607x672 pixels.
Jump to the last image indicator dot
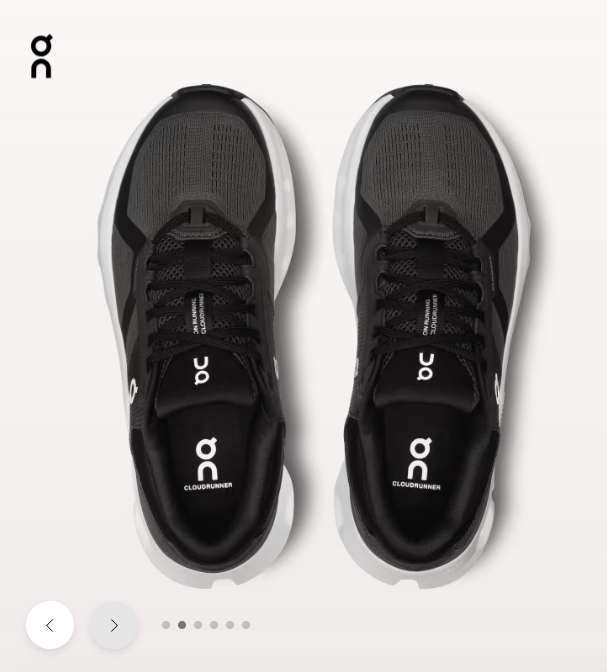point(246,625)
